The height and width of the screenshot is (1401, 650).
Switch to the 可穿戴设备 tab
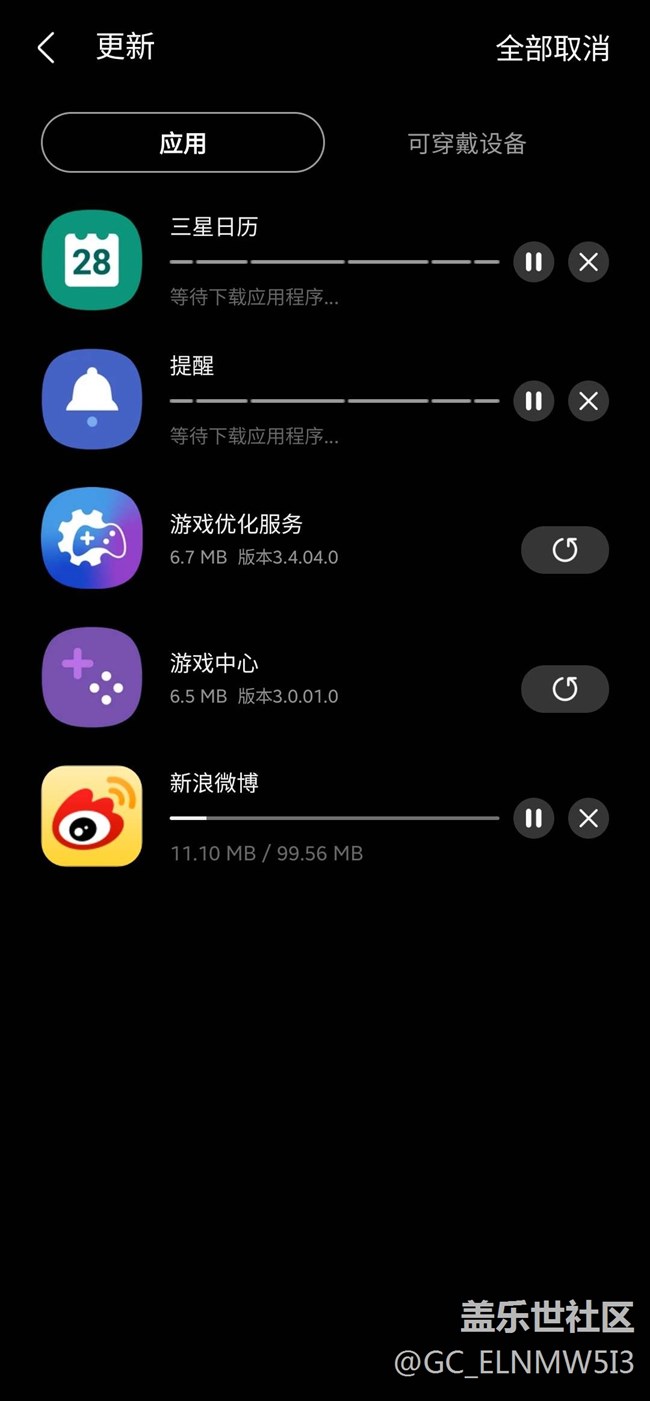(x=466, y=143)
